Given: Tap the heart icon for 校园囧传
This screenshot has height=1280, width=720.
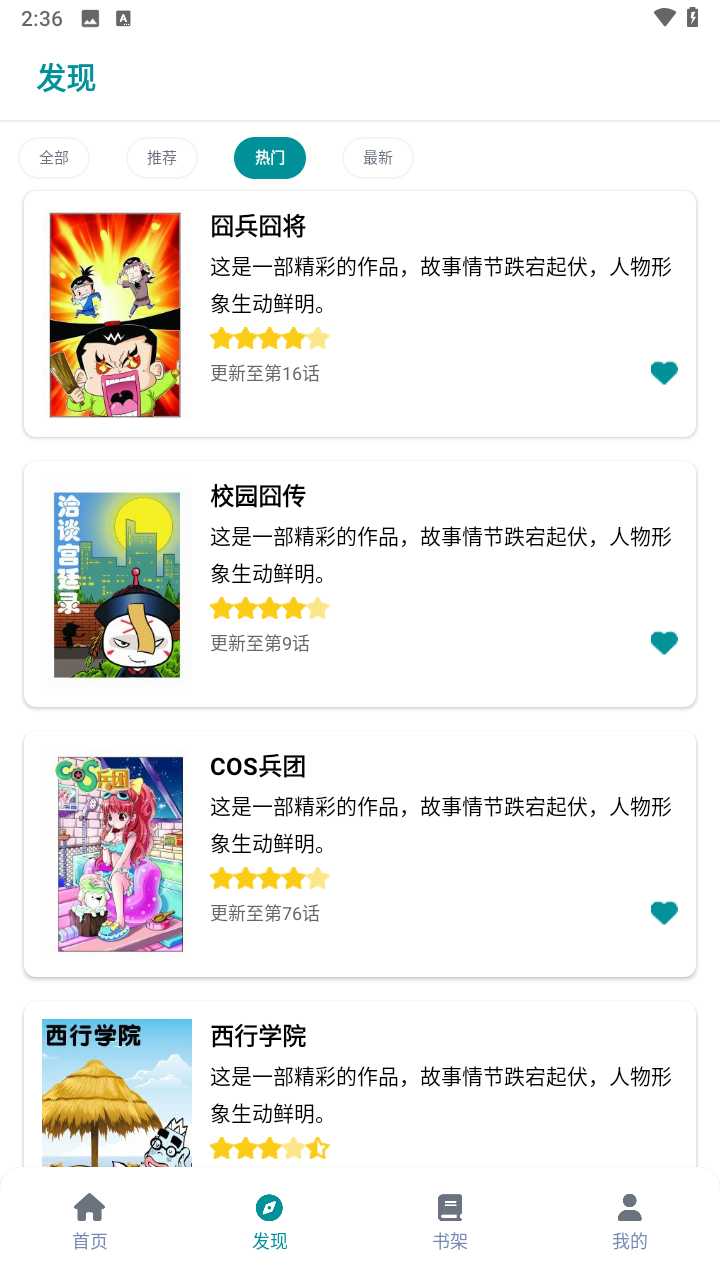Looking at the screenshot, I should pos(664,642).
